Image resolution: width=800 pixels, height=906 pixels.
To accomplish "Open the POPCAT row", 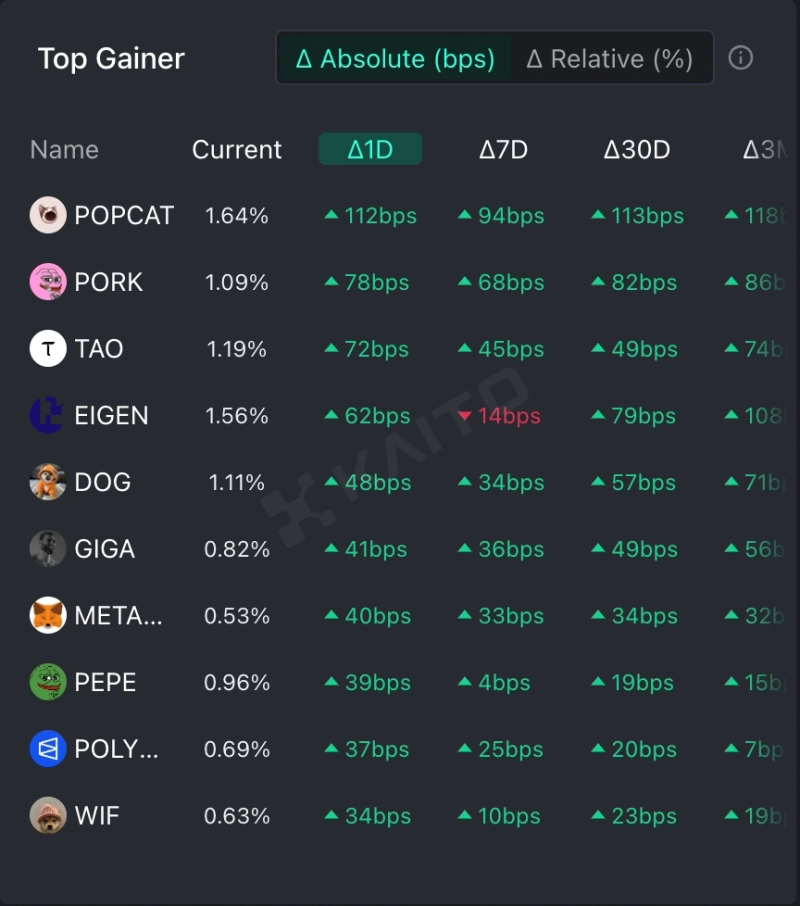I will (124, 216).
